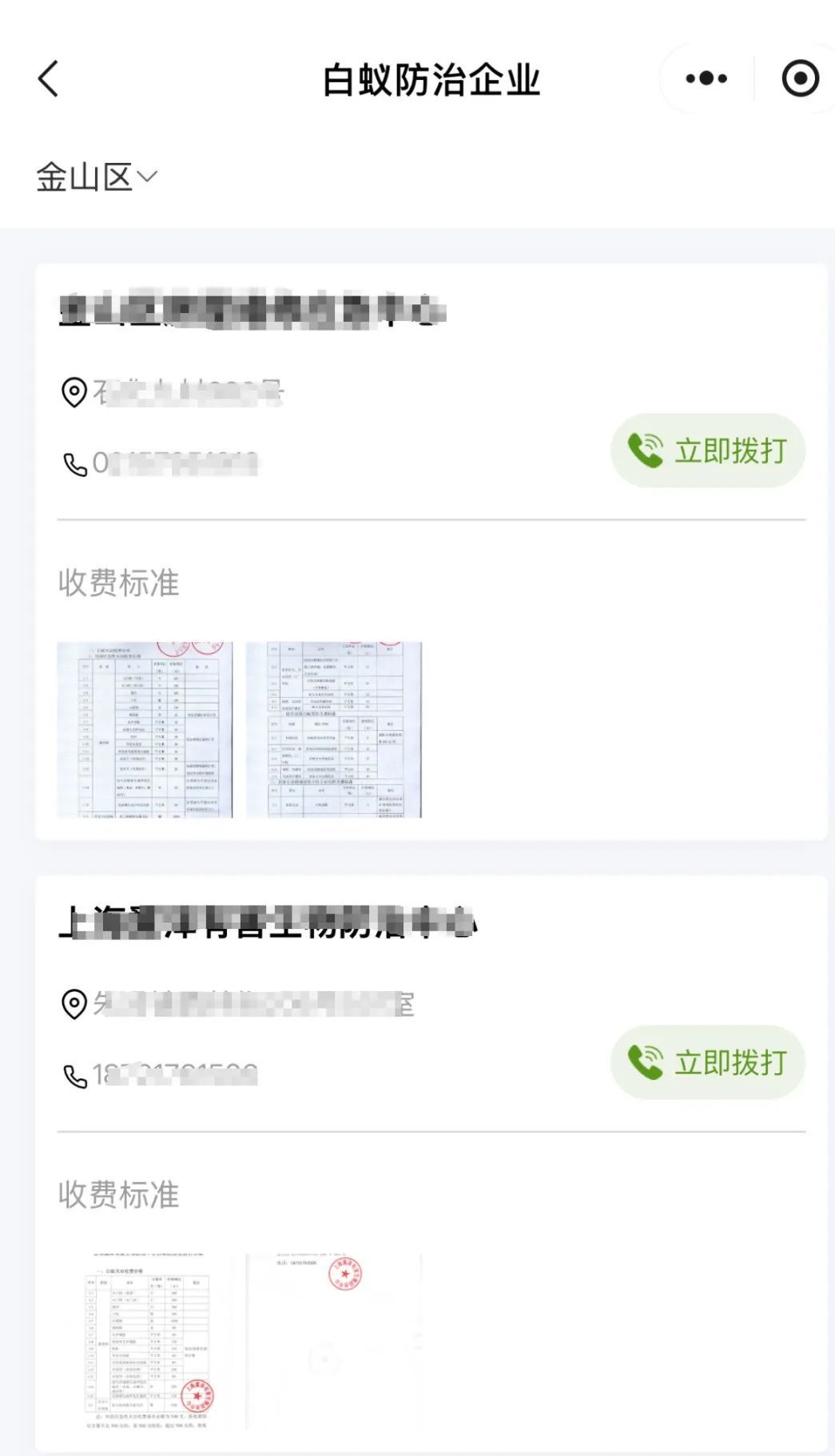Tap 立即拨打 for the 上海 company card
This screenshot has height=1456, width=835.
point(707,1063)
